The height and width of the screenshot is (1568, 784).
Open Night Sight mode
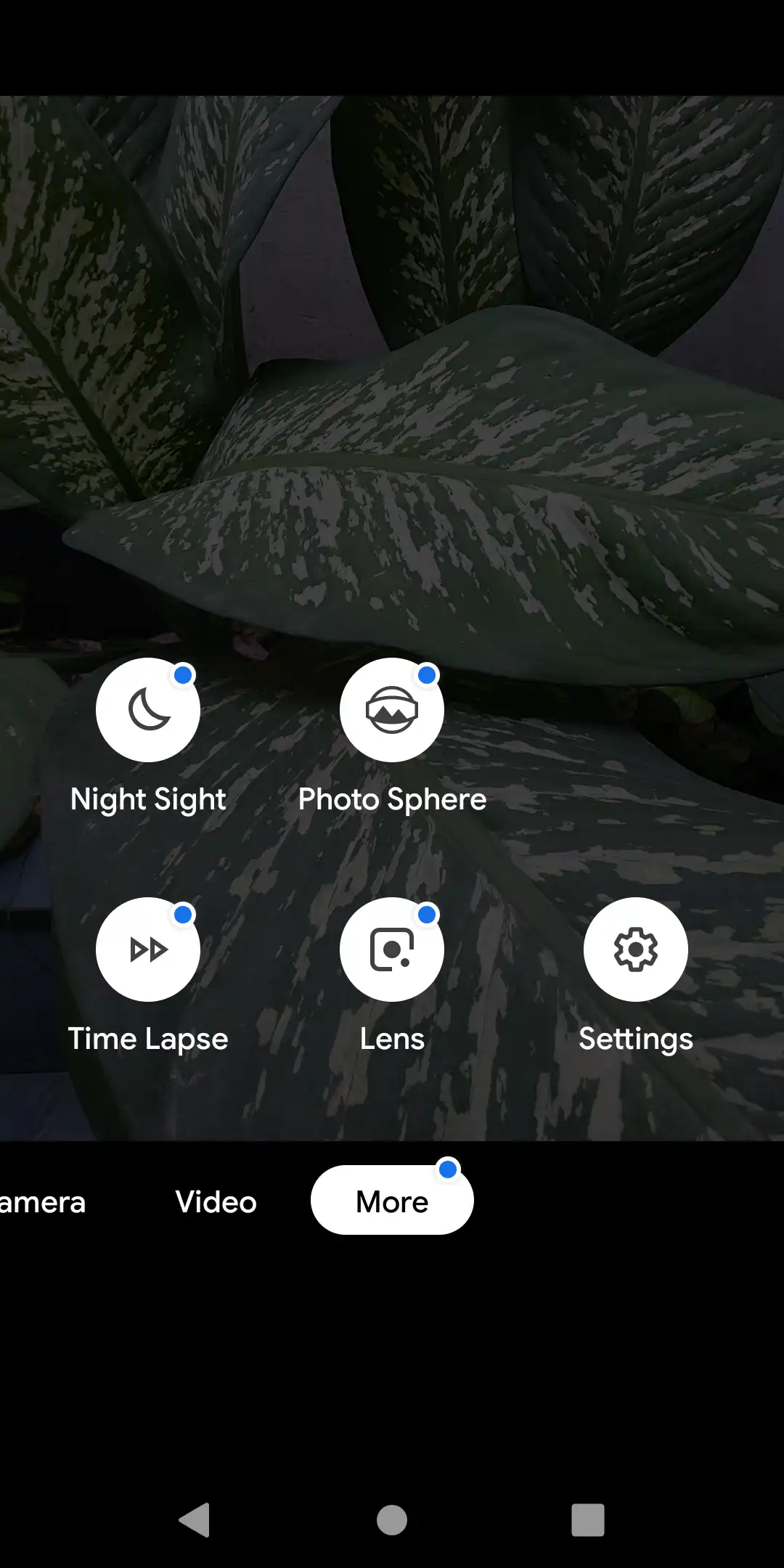[148, 710]
